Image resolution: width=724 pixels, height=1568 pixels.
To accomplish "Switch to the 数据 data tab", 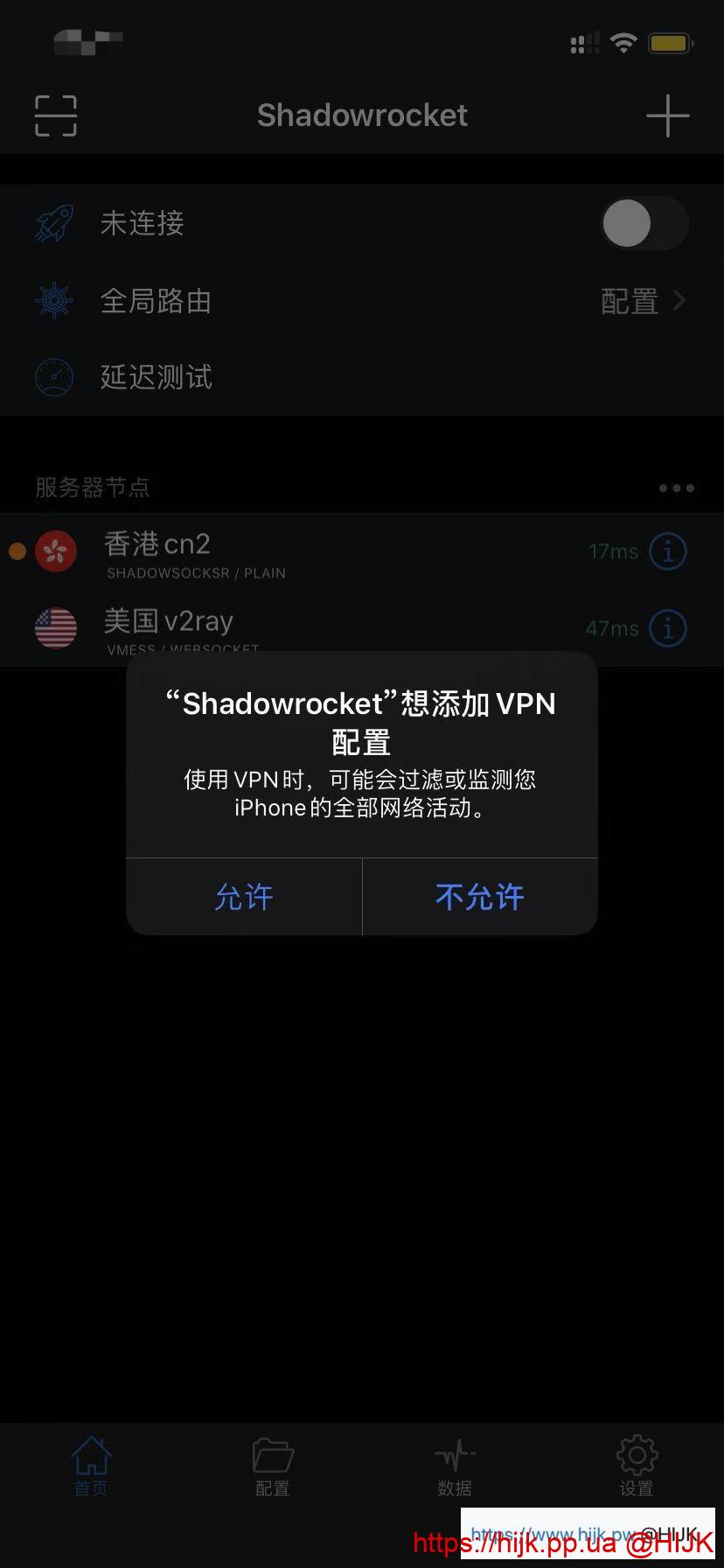I will [455, 1466].
